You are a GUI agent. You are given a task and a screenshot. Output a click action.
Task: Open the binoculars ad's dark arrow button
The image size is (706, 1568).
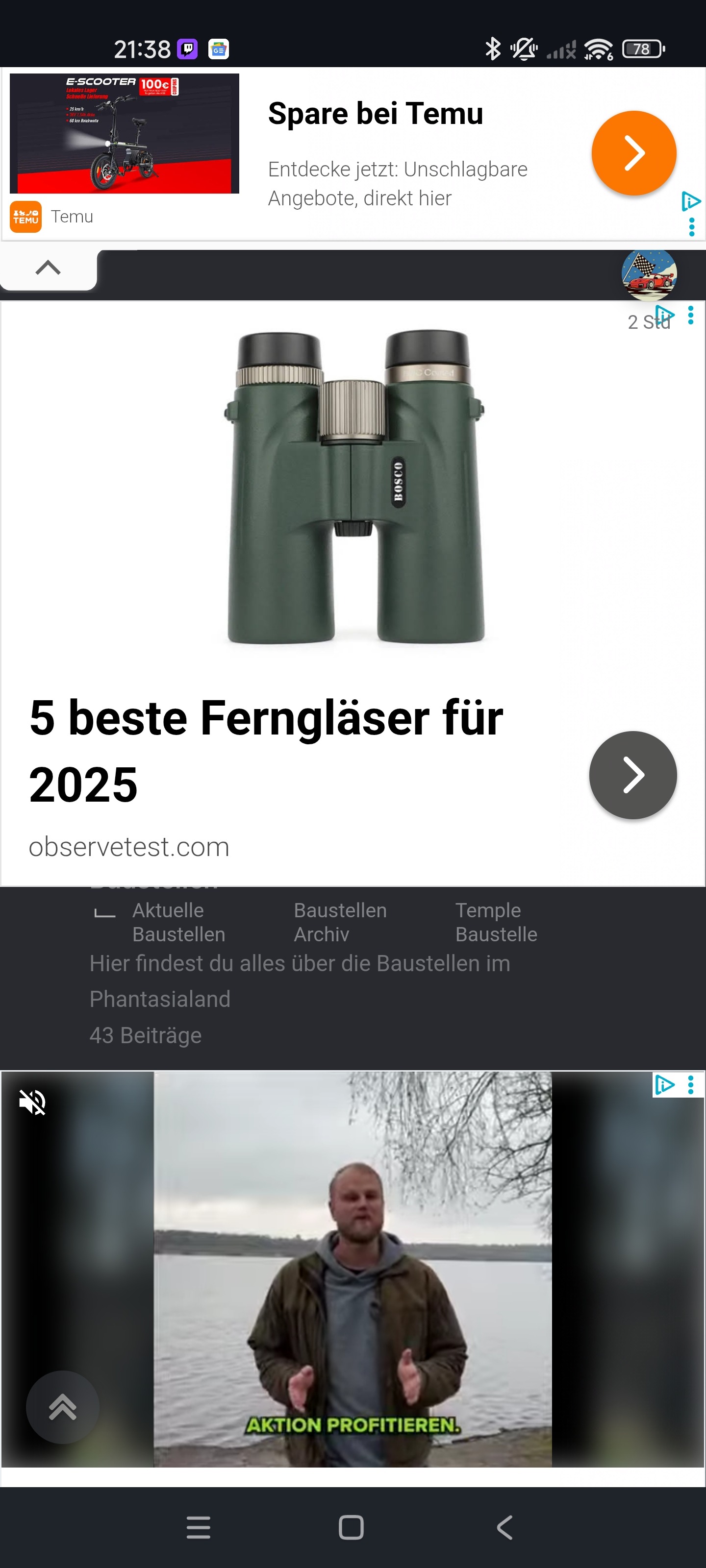coord(633,775)
